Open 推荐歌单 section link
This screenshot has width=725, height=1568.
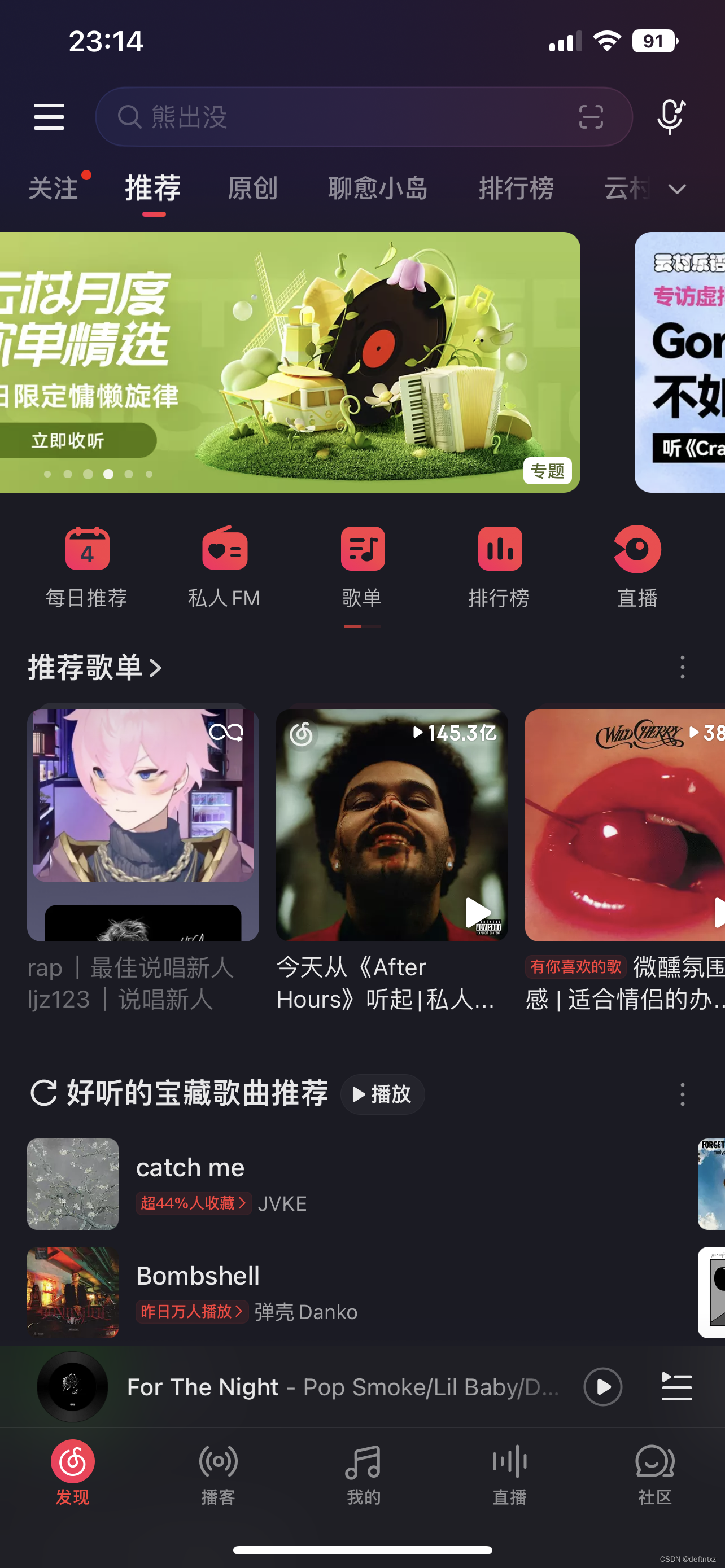pos(95,668)
